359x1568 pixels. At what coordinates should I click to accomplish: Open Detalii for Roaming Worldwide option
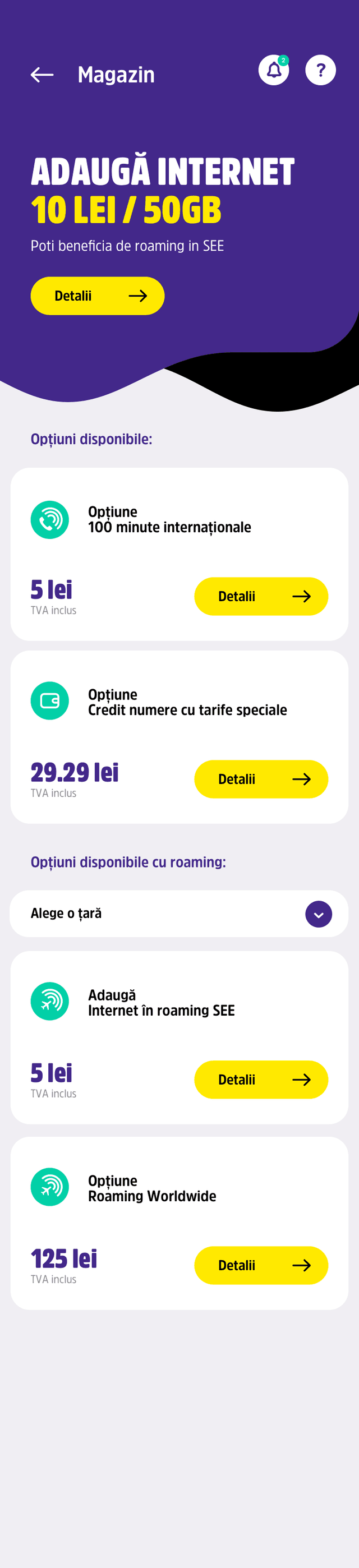261,1266
